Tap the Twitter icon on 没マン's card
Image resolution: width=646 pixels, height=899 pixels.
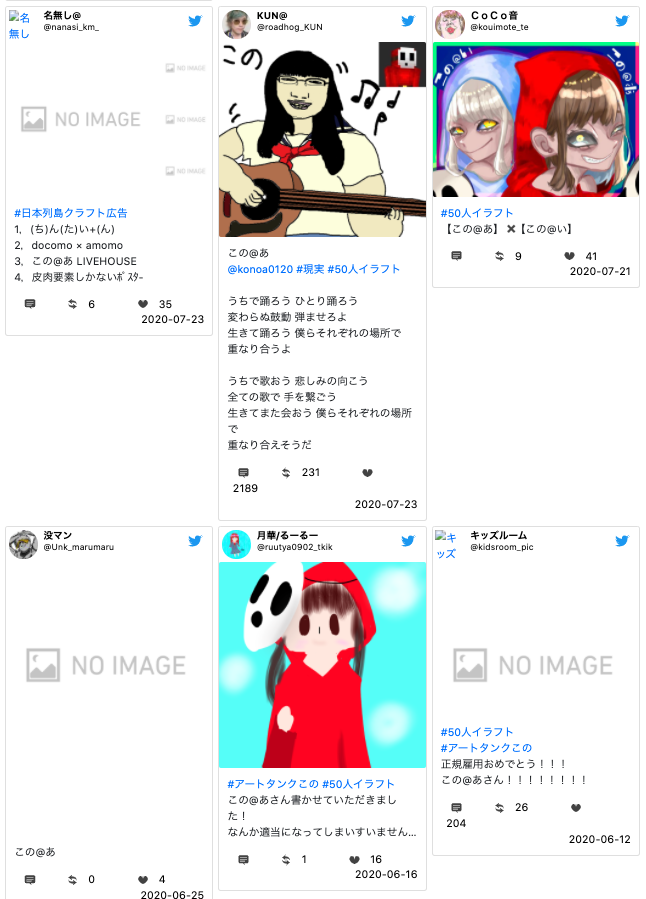(195, 541)
